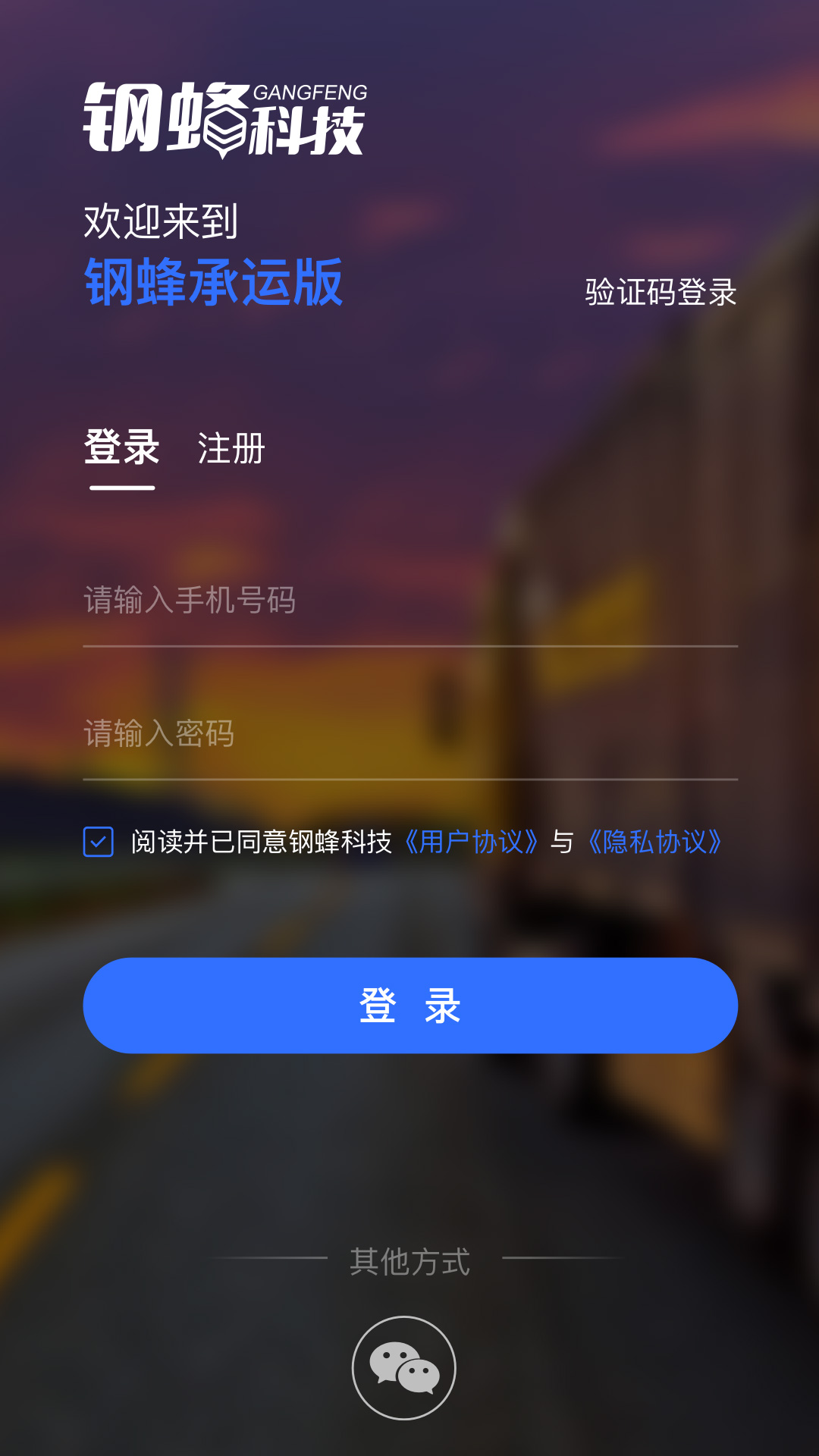
Task: Switch to verification code login (验证码登录)
Action: 661,293
